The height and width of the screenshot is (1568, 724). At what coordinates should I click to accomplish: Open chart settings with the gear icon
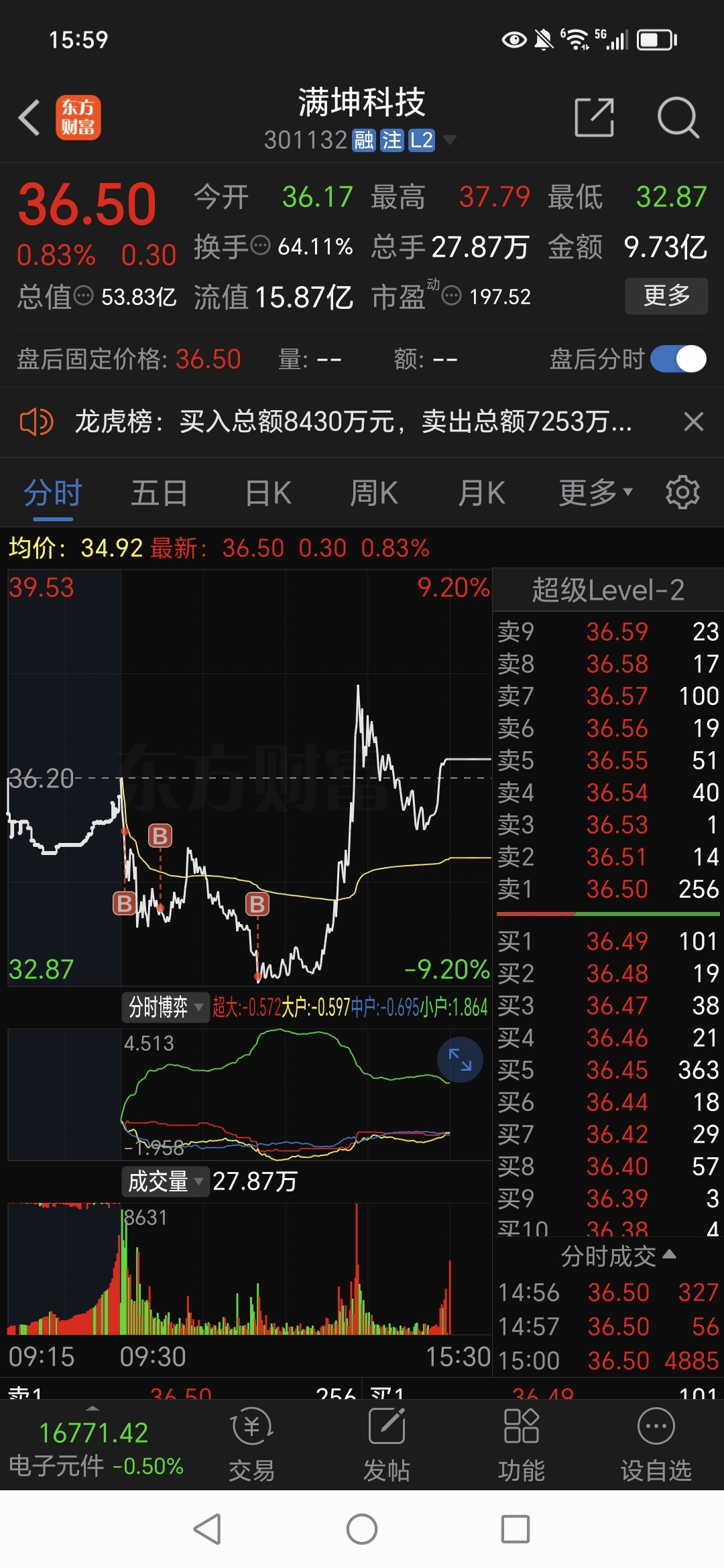[682, 492]
